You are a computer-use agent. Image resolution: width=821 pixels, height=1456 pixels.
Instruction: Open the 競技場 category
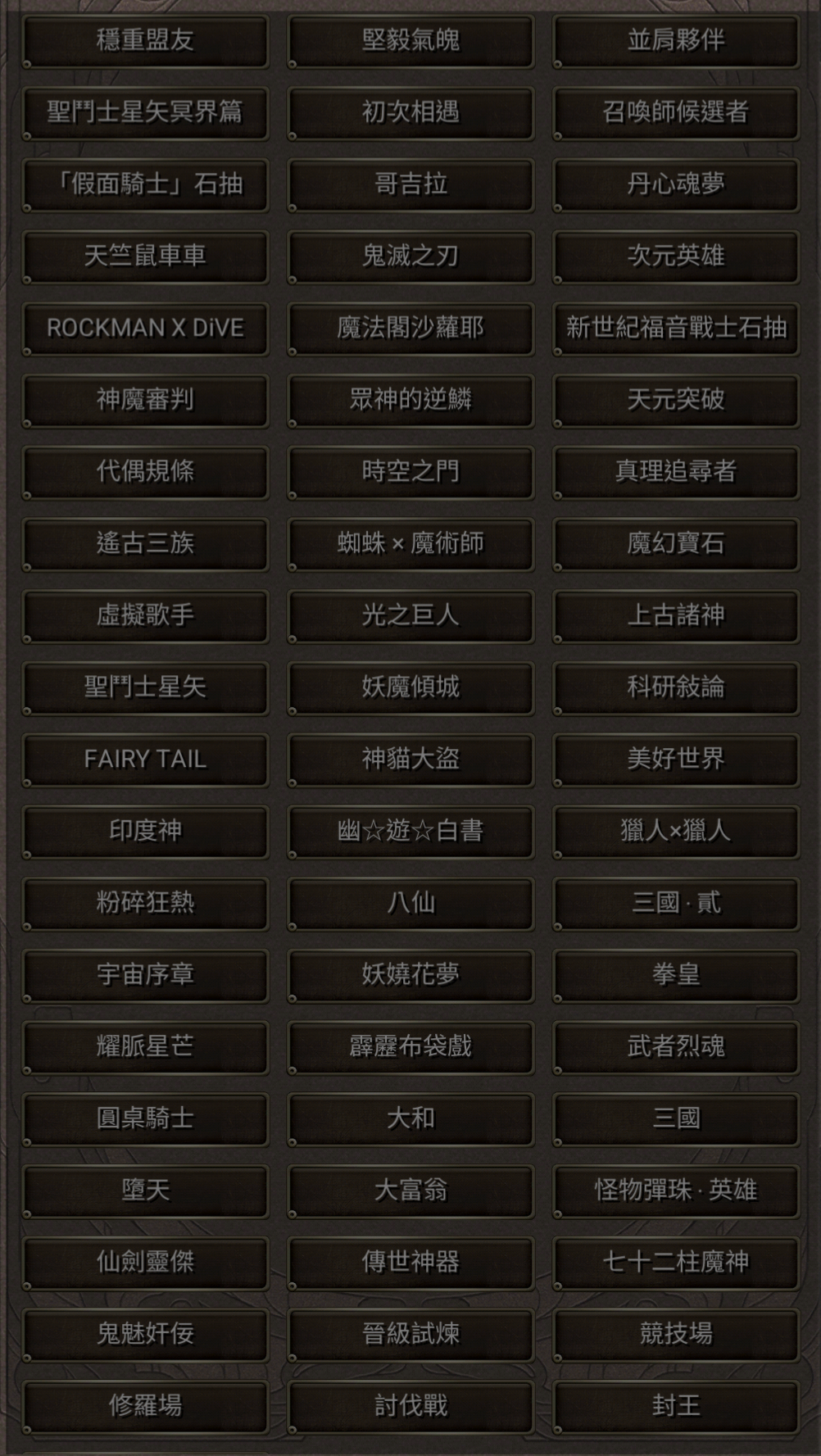pyautogui.click(x=676, y=1334)
